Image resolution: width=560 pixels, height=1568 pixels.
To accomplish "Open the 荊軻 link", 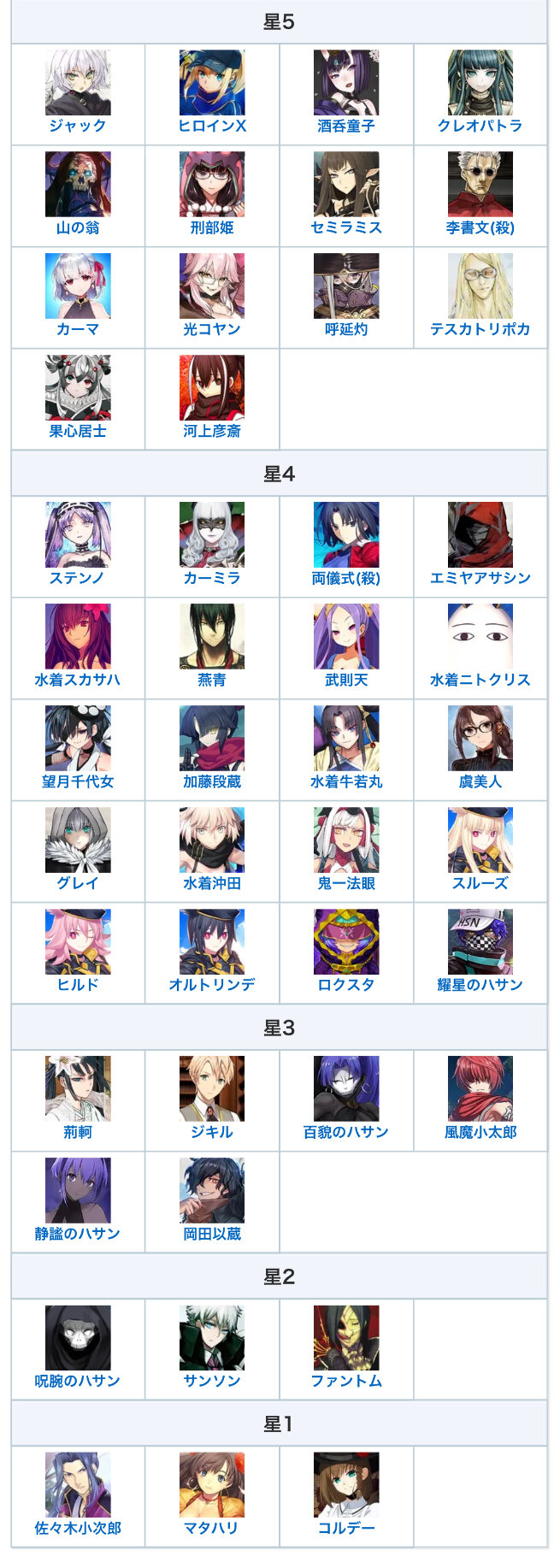I will point(78,1132).
